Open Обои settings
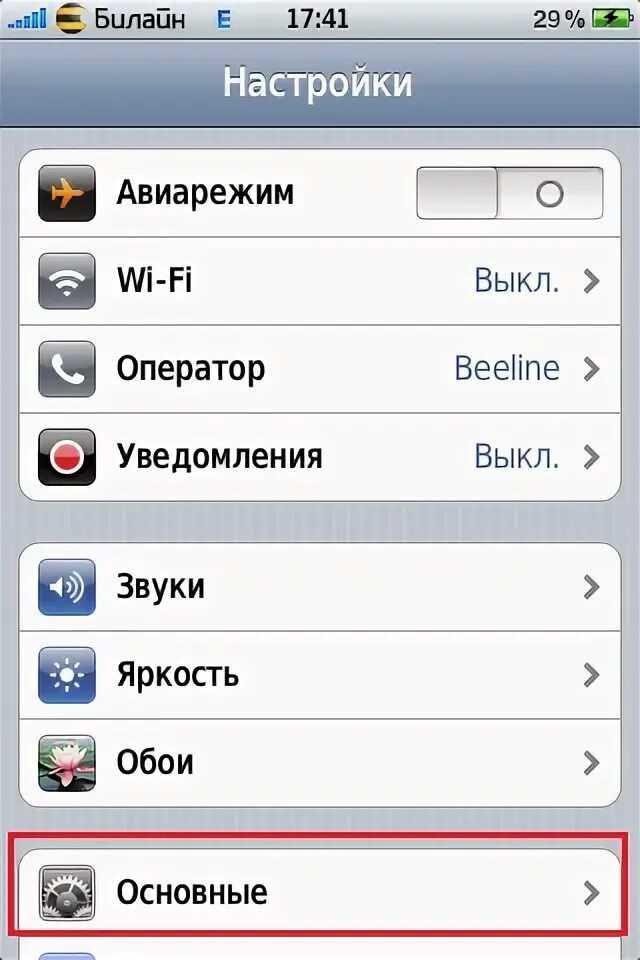This screenshot has width=640, height=960. point(320,763)
